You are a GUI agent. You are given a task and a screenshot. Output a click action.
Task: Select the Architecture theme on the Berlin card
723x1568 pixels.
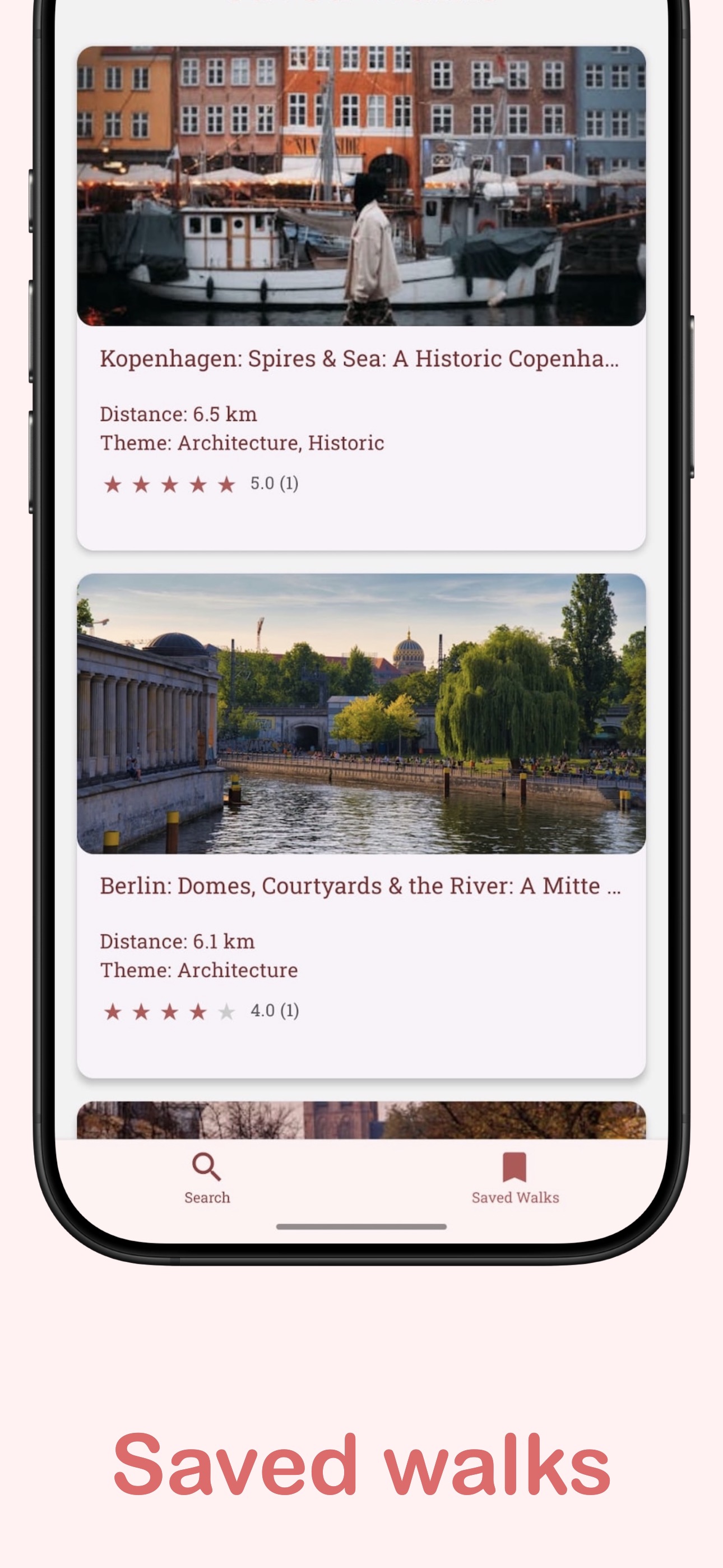coord(236,970)
